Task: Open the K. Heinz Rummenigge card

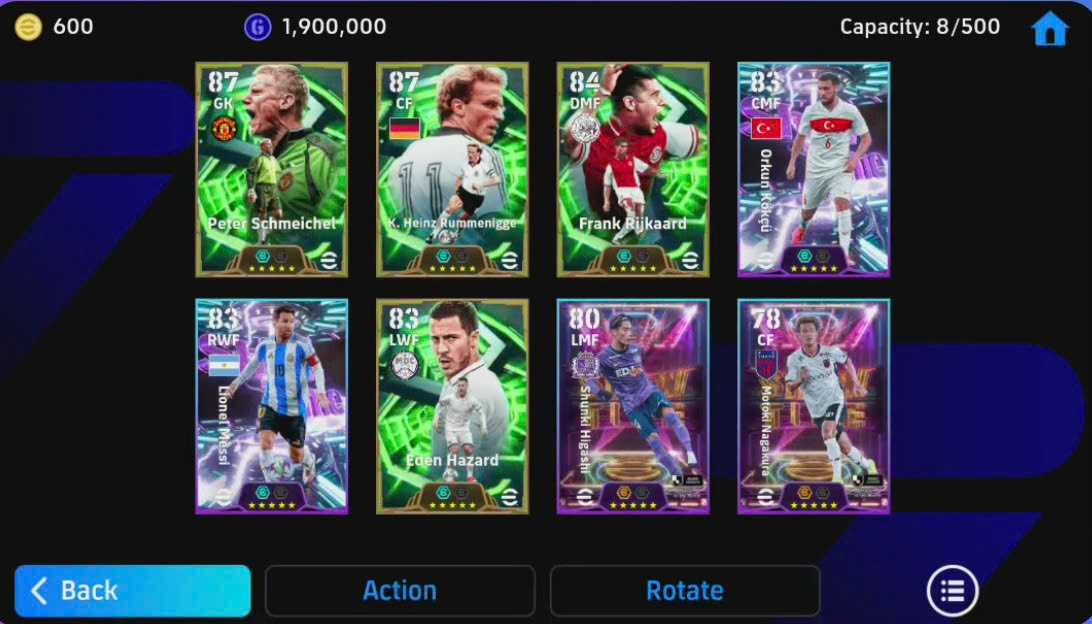Action: pyautogui.click(x=452, y=169)
